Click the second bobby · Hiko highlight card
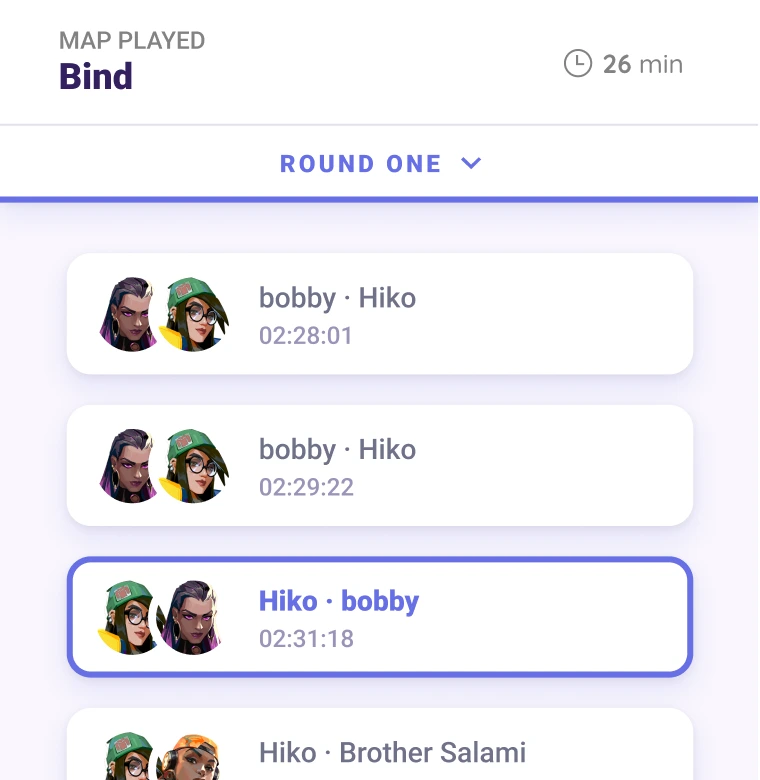The height and width of the screenshot is (780, 760). coord(380,464)
